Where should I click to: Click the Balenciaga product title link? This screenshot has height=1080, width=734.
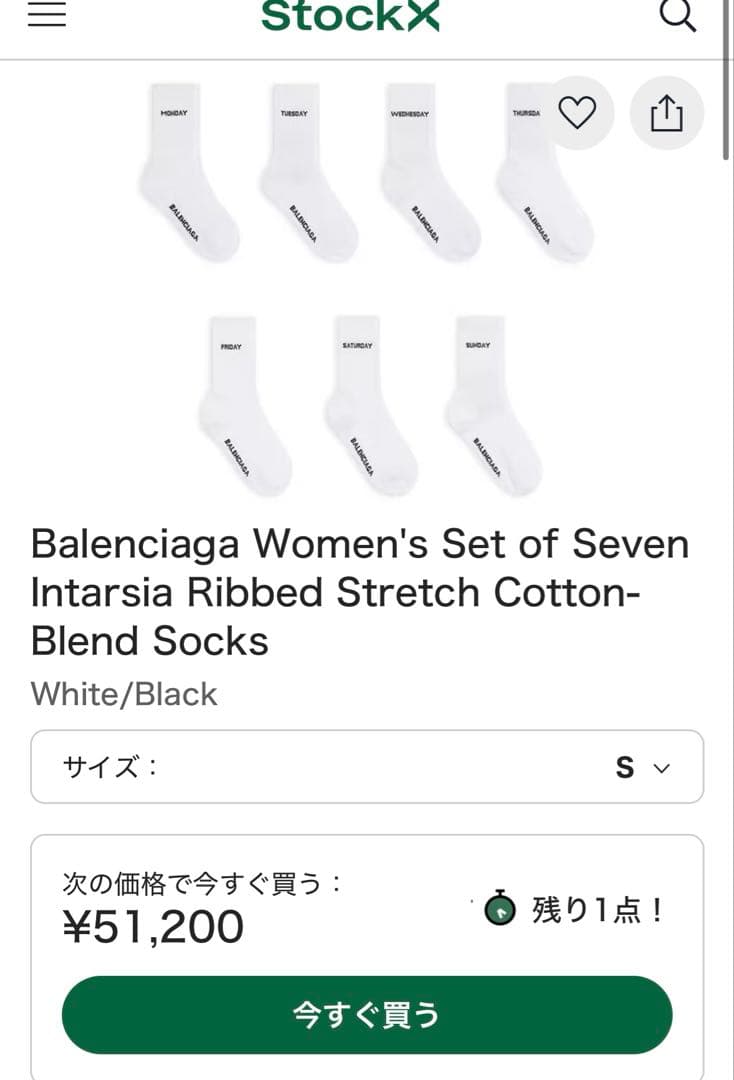(x=359, y=592)
